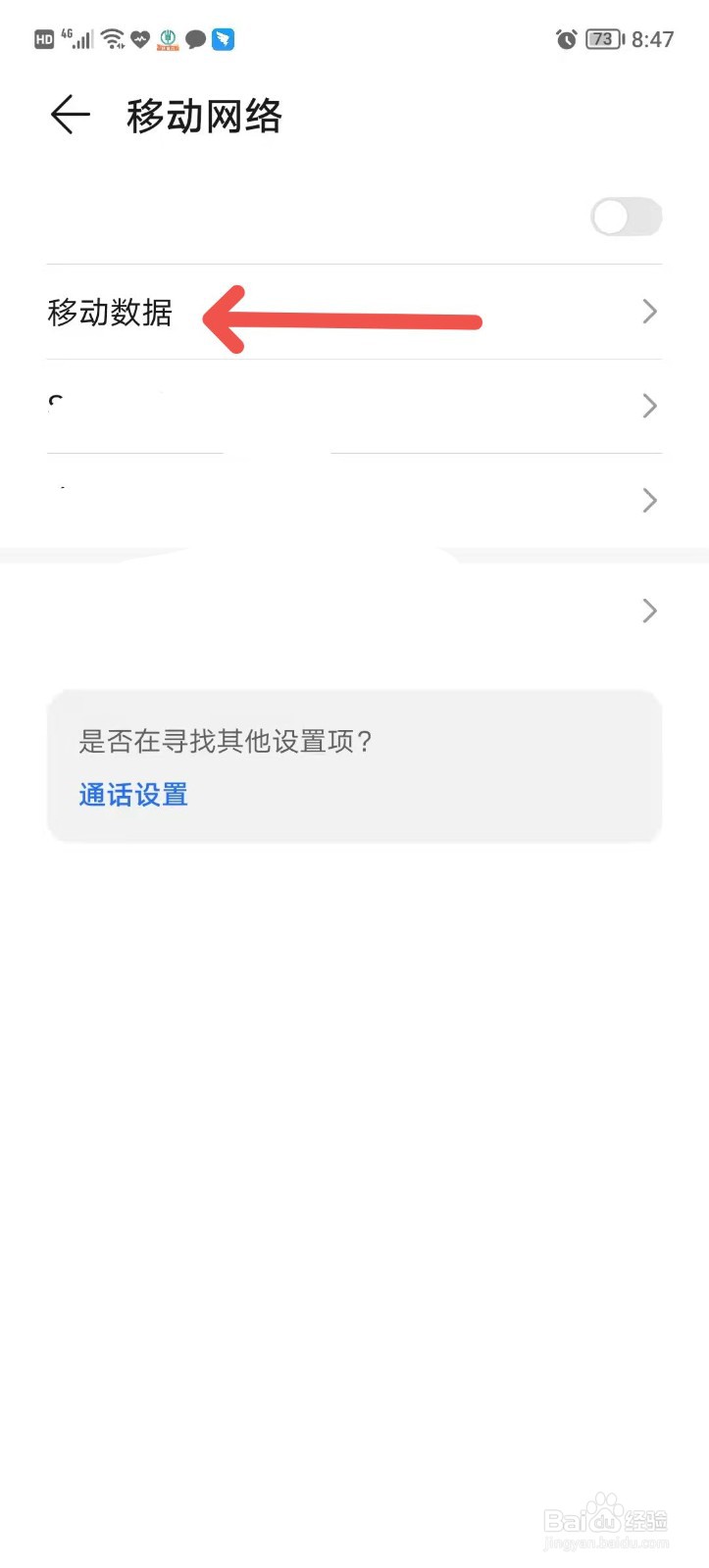Select the 移动网络 page title
Viewport: 709px width, 1568px height.
click(x=203, y=116)
